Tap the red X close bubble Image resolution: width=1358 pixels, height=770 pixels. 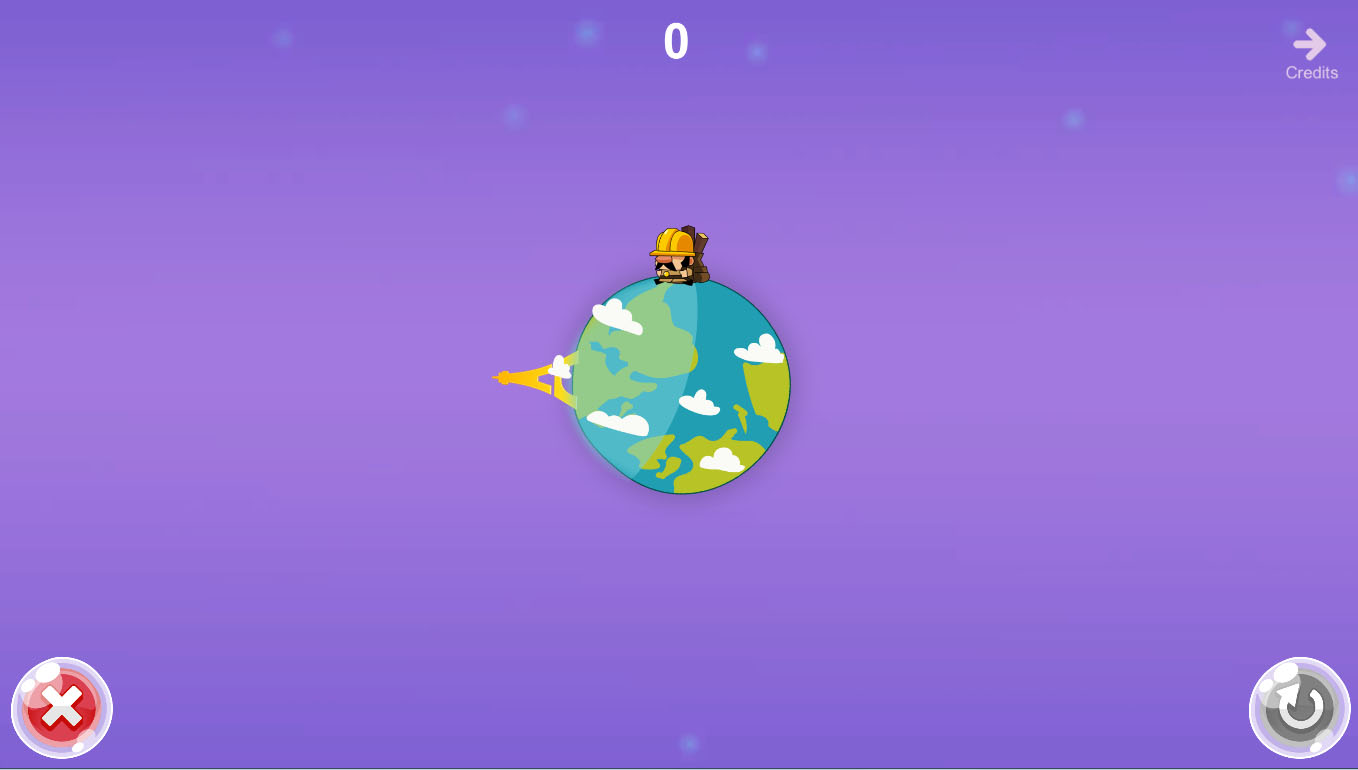[x=62, y=708]
